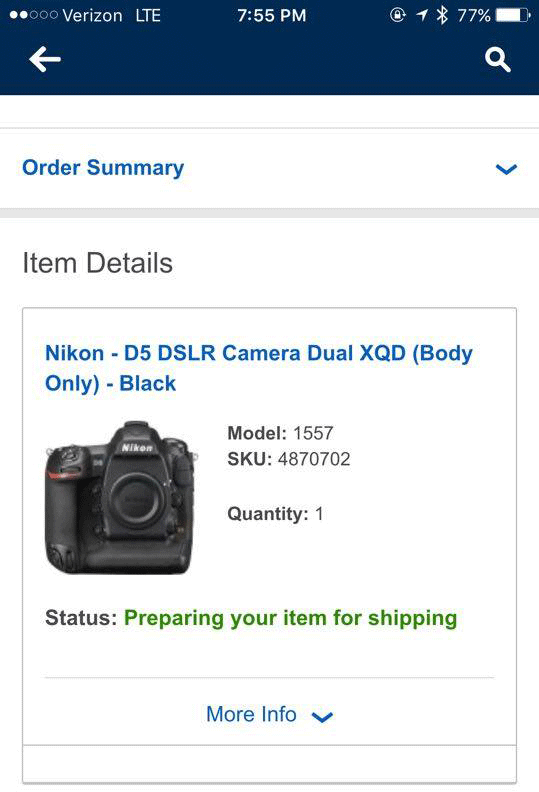Image resolution: width=539 pixels, height=792 pixels.
Task: Open the Nikon D5 DSLR Camera product link
Action: pos(259,368)
